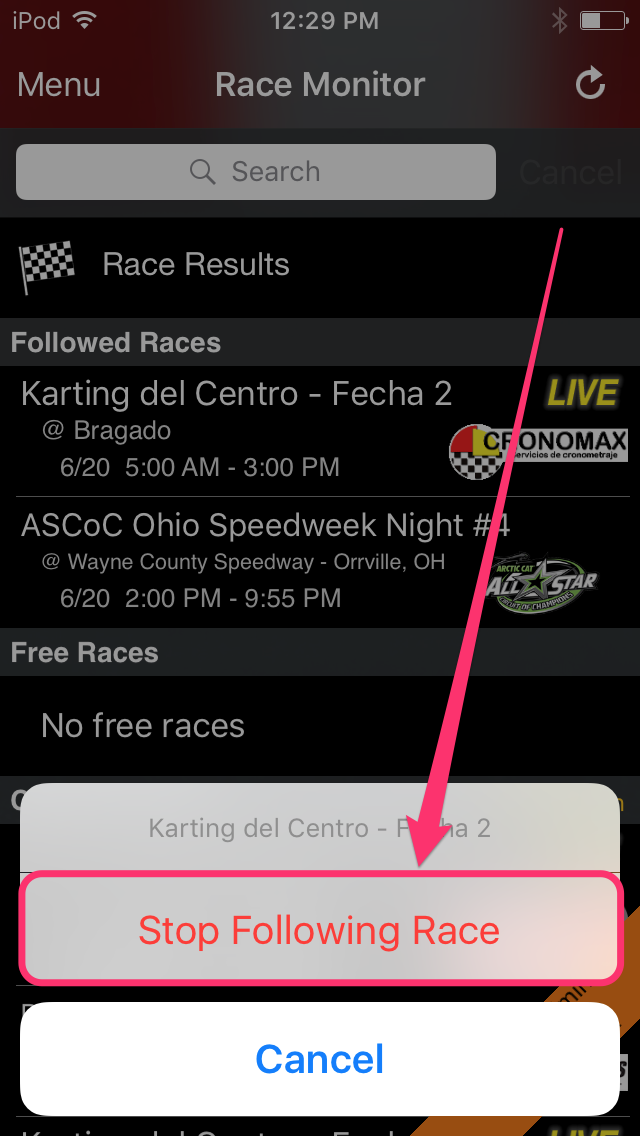Viewport: 640px width, 1136px height.
Task: Cancel the action sheet
Action: (x=319, y=1059)
